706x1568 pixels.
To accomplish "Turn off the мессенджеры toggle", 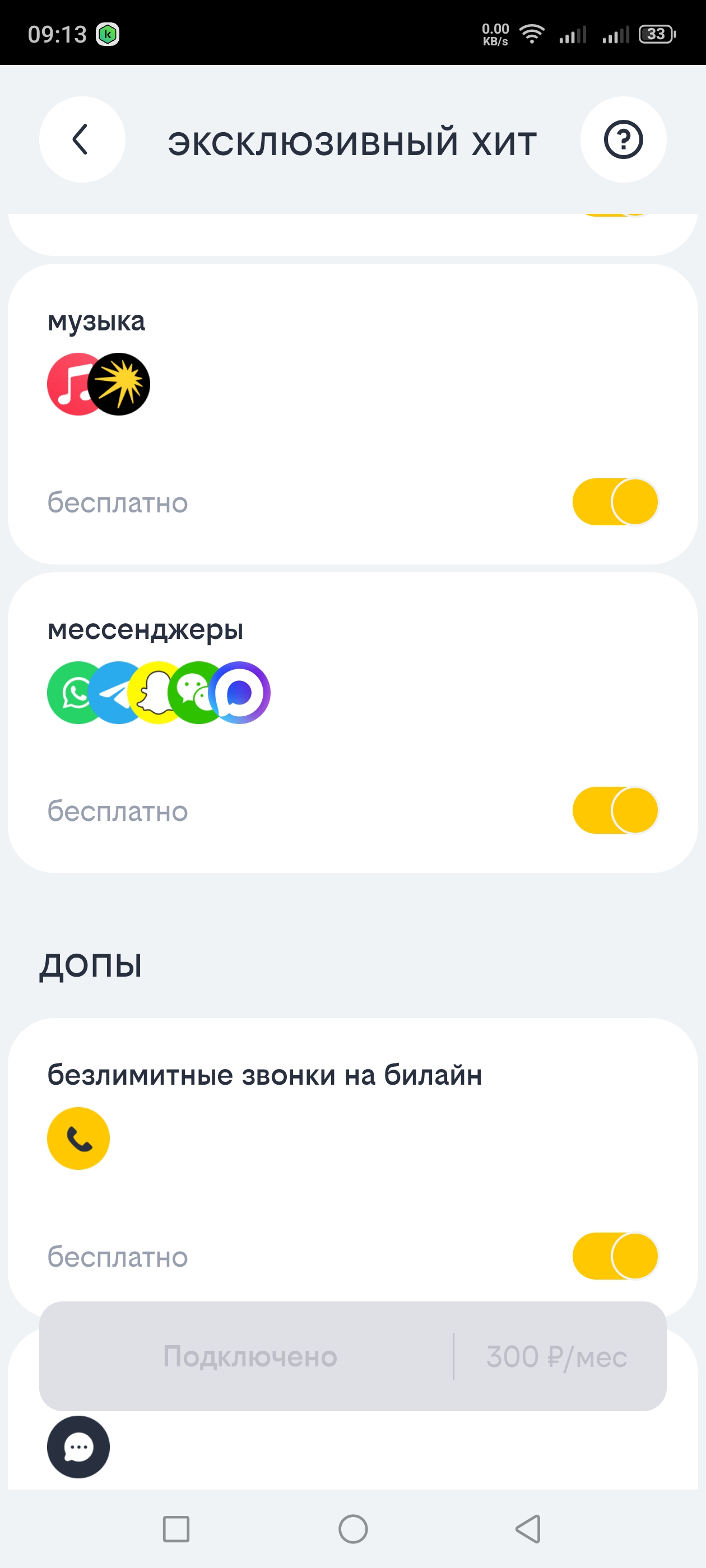I will point(615,810).
